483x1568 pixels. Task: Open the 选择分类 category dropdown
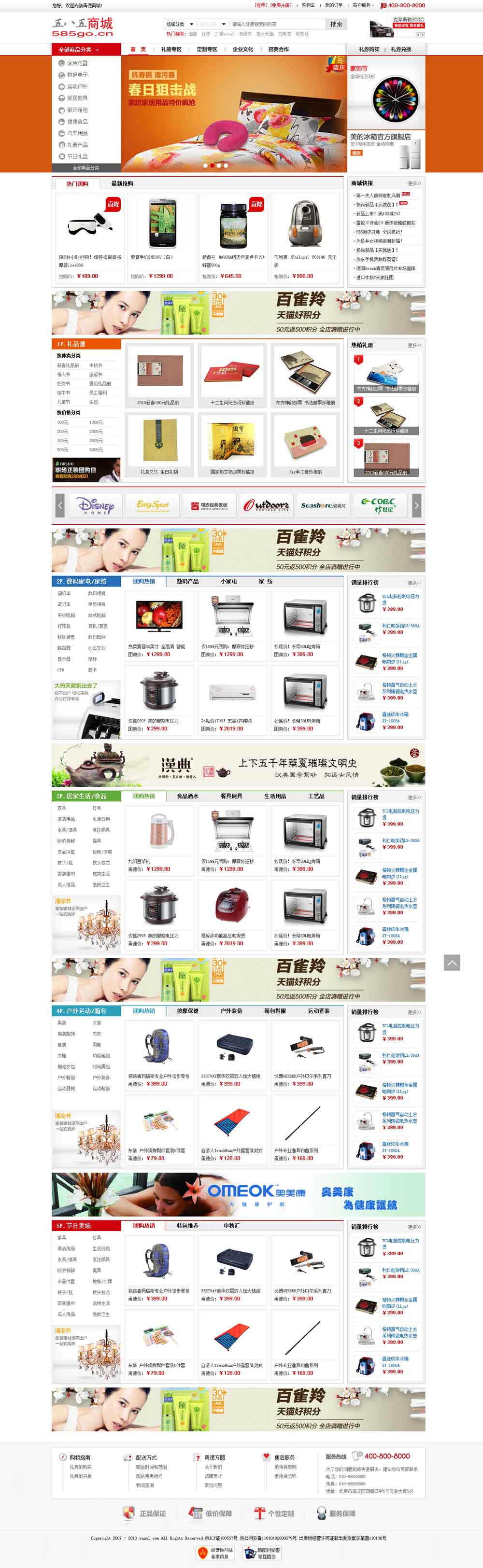coord(180,24)
